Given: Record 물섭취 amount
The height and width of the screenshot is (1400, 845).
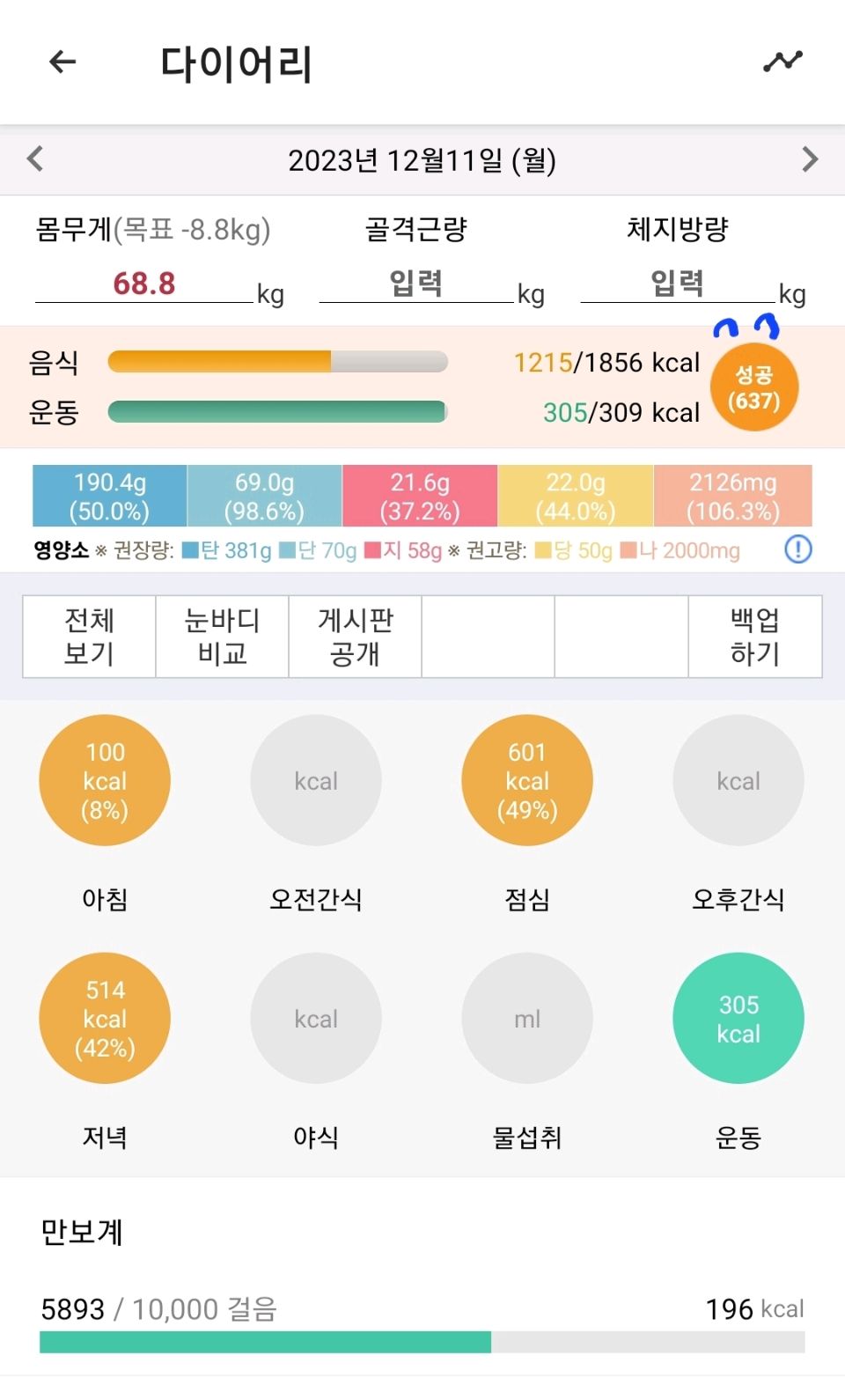Looking at the screenshot, I should coord(527,1018).
